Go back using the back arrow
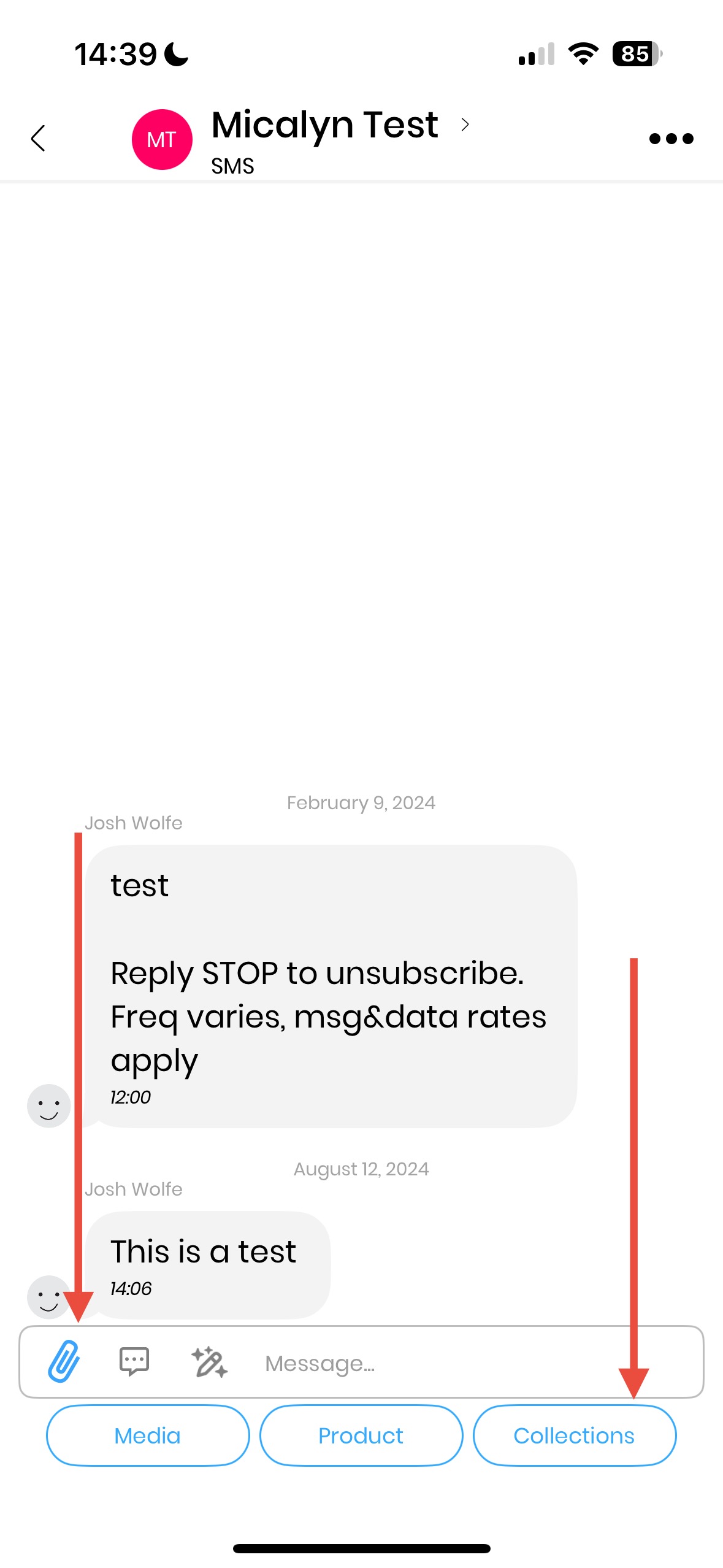The image size is (723, 1568). tap(38, 138)
